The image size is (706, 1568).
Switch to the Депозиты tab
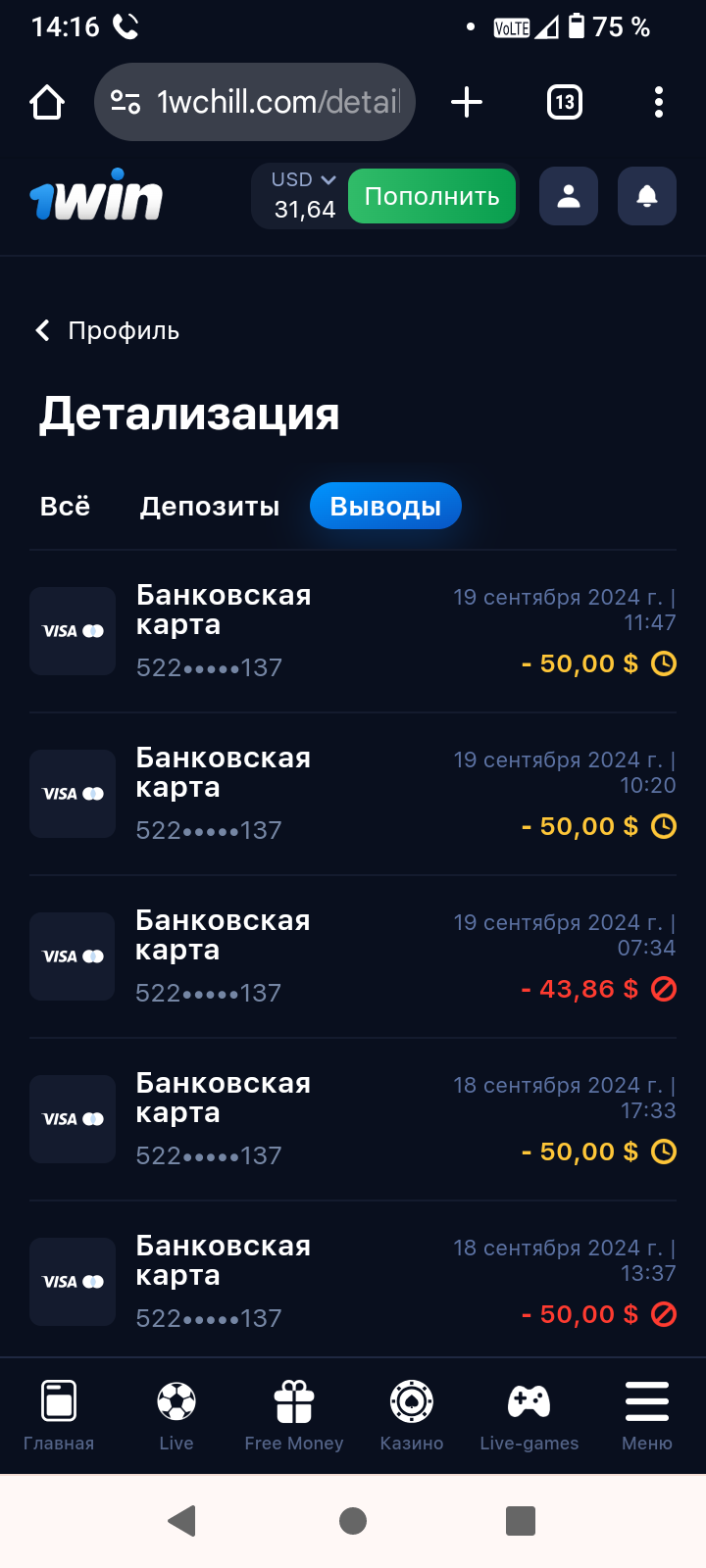210,507
